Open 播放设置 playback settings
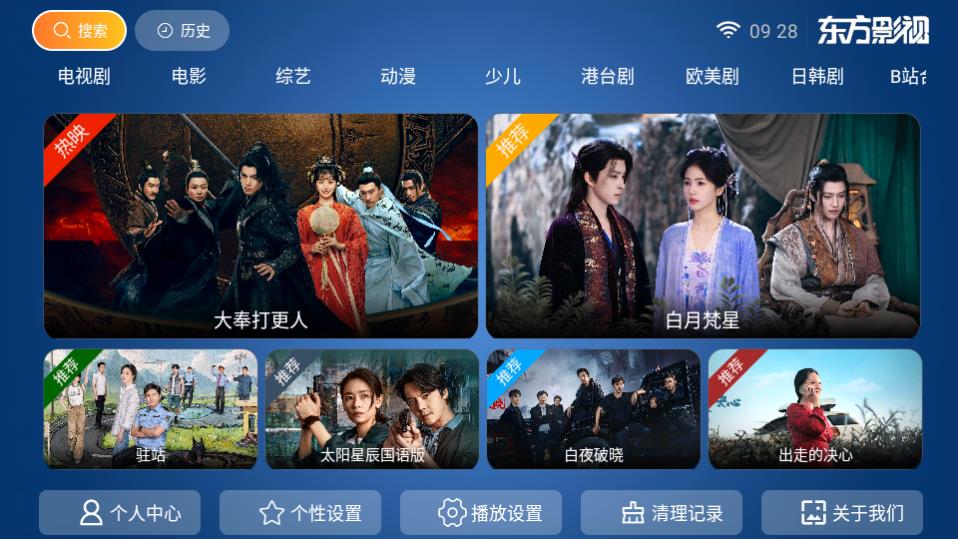Image resolution: width=958 pixels, height=539 pixels. click(481, 513)
